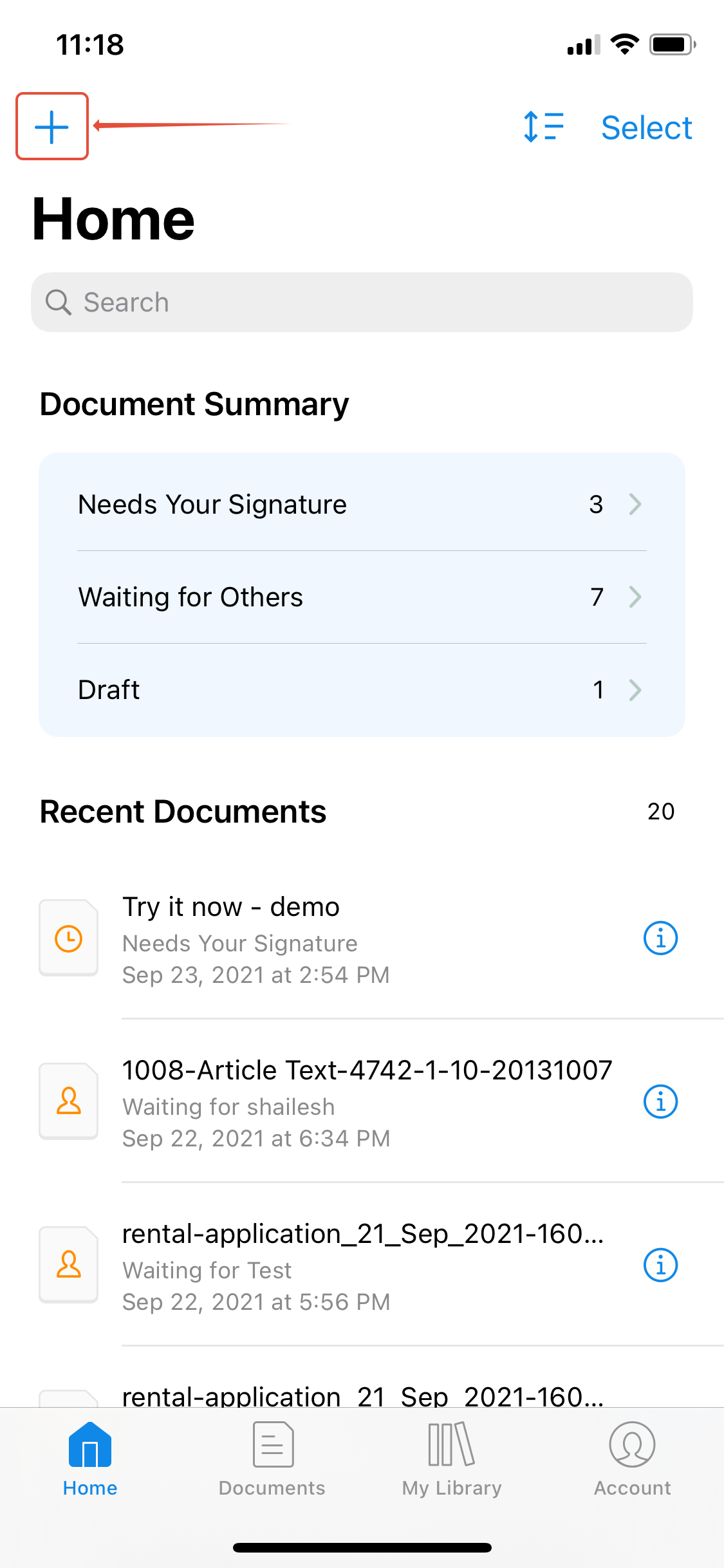The height and width of the screenshot is (1568, 724).
Task: Show info for Try it now - demo
Action: click(660, 938)
